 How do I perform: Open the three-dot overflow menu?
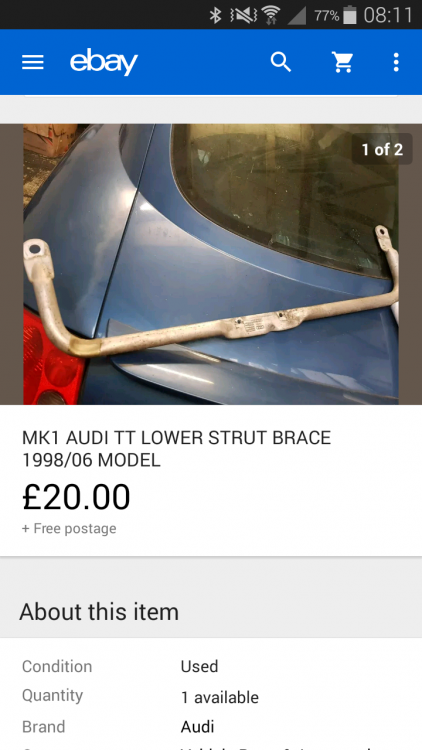396,62
